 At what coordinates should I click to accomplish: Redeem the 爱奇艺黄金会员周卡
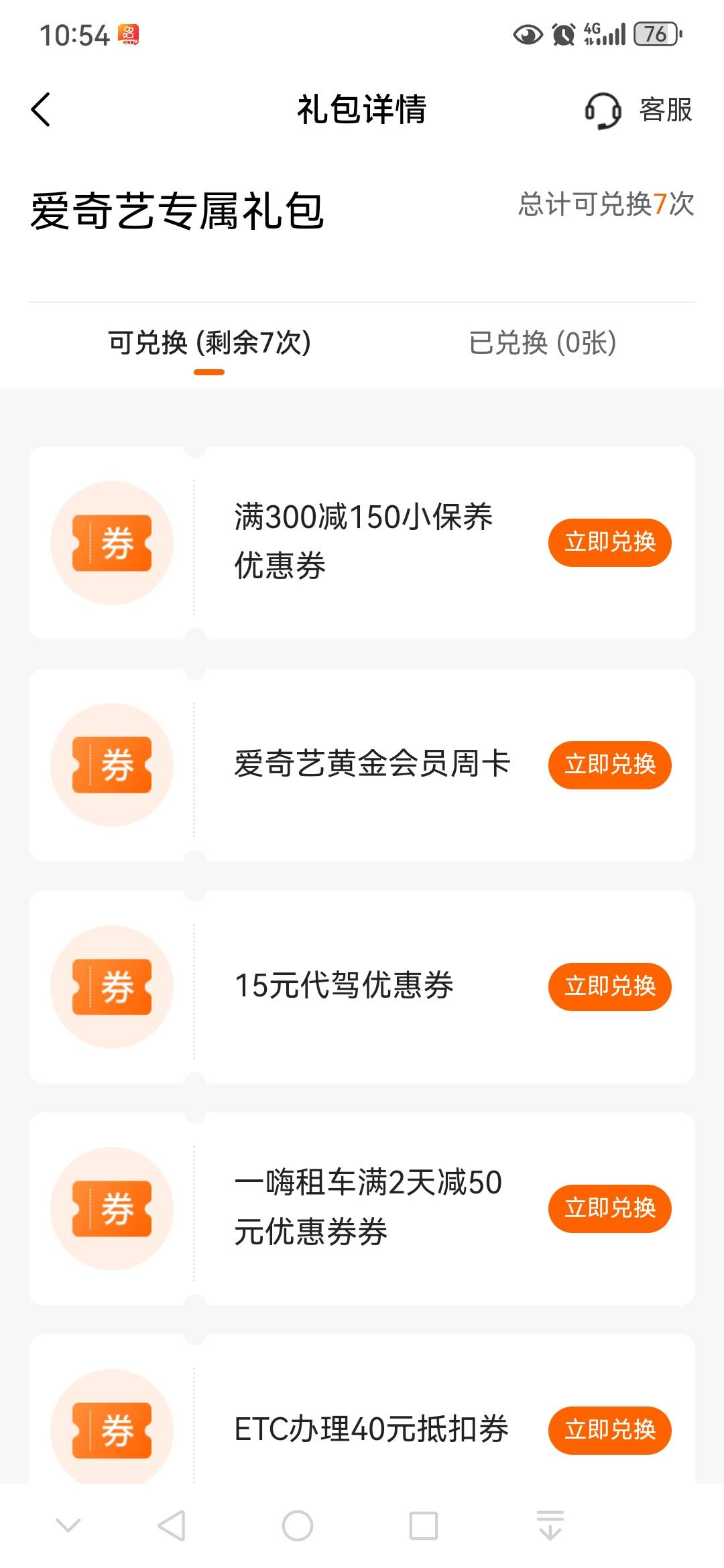pos(609,765)
